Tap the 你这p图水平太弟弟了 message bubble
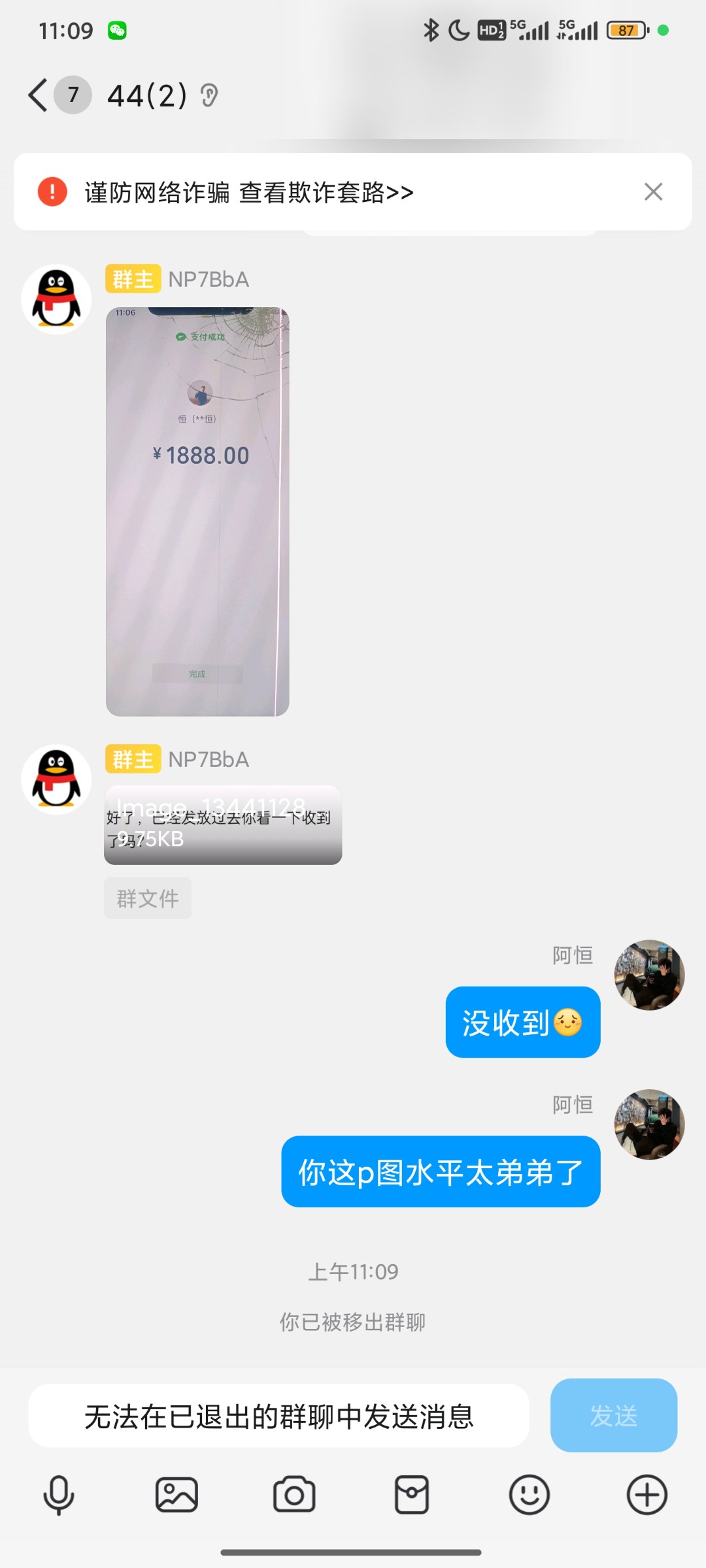706x1568 pixels. click(x=441, y=1171)
